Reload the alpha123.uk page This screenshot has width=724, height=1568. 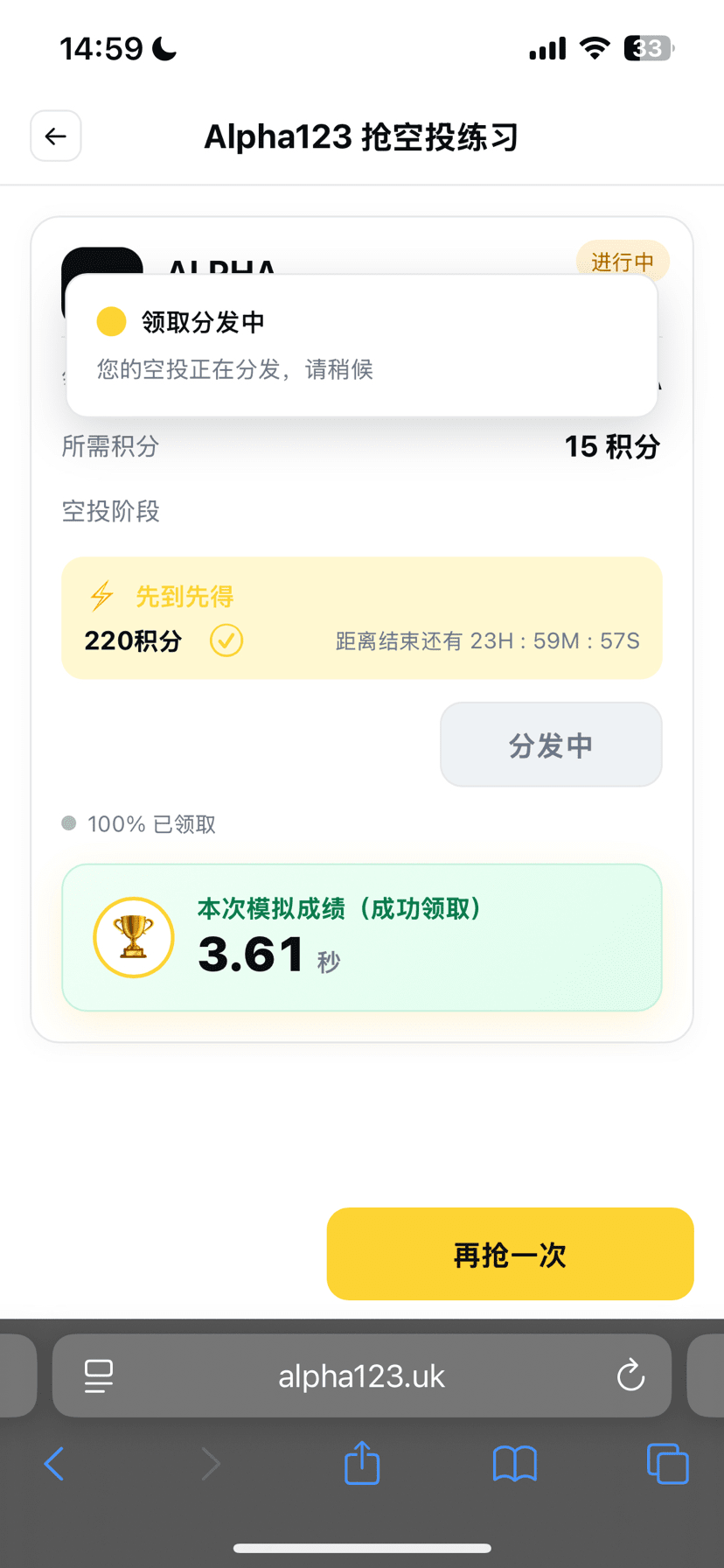pos(630,1375)
